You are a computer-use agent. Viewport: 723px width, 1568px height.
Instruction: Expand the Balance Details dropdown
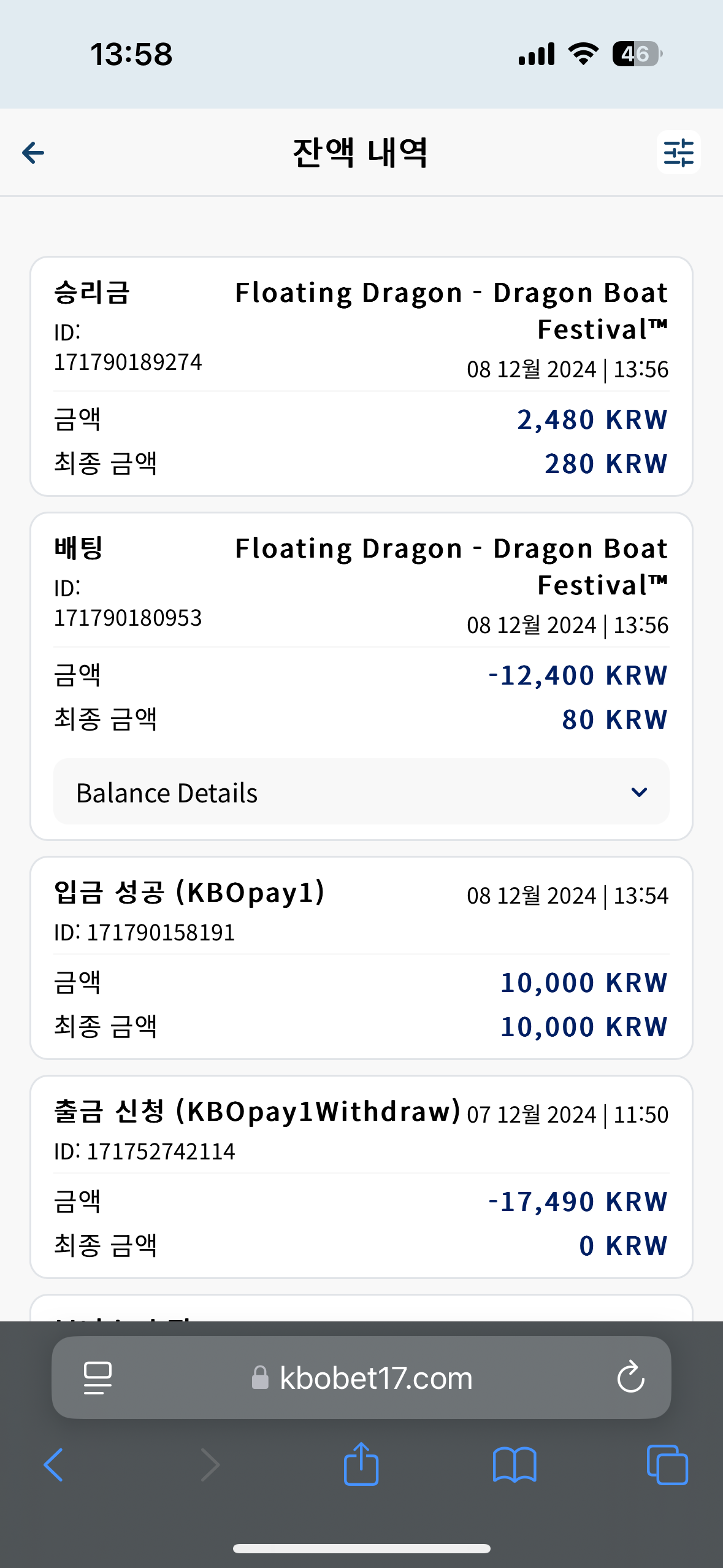click(361, 792)
